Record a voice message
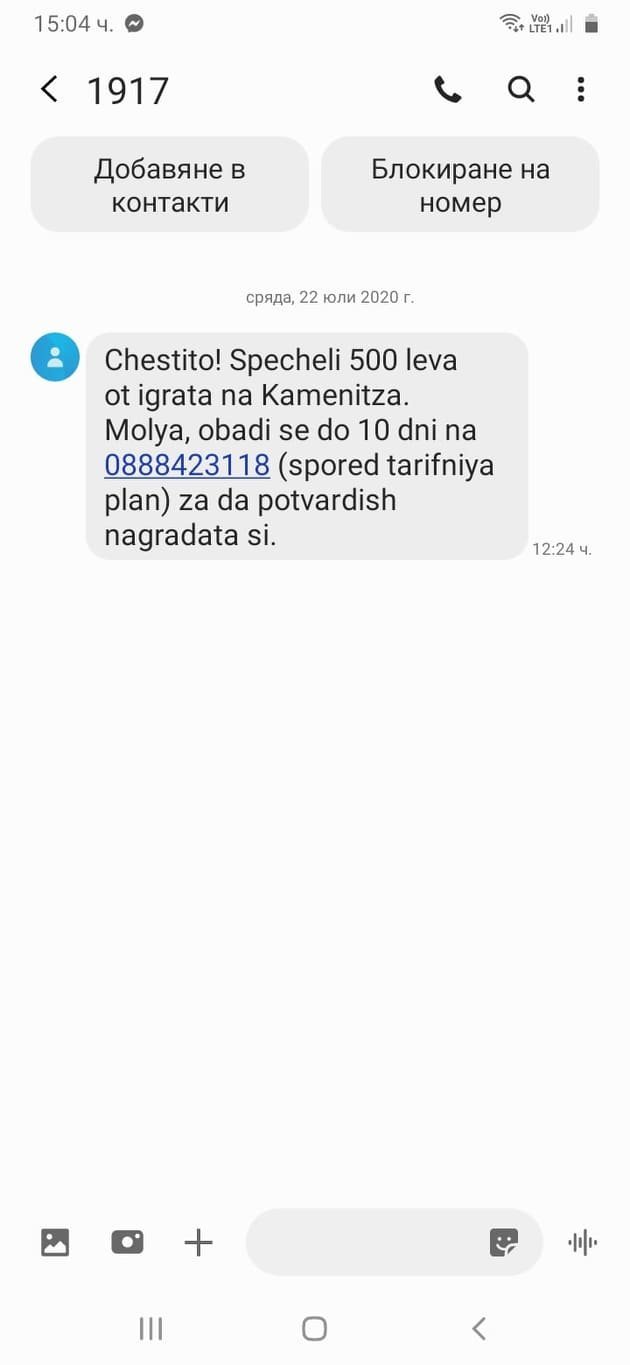This screenshot has width=630, height=1365. pyautogui.click(x=582, y=1242)
